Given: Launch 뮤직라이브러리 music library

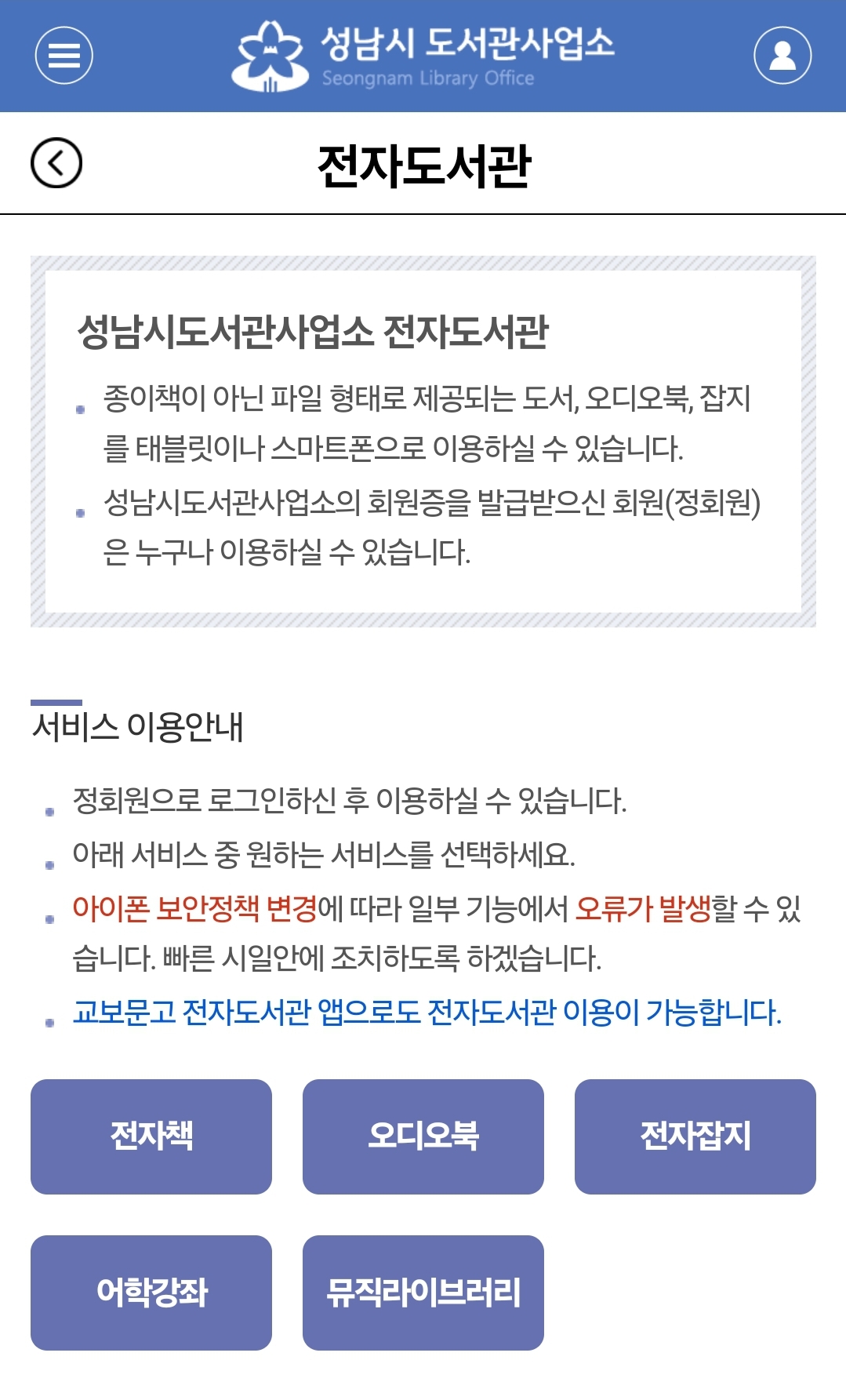Looking at the screenshot, I should coord(423,1292).
